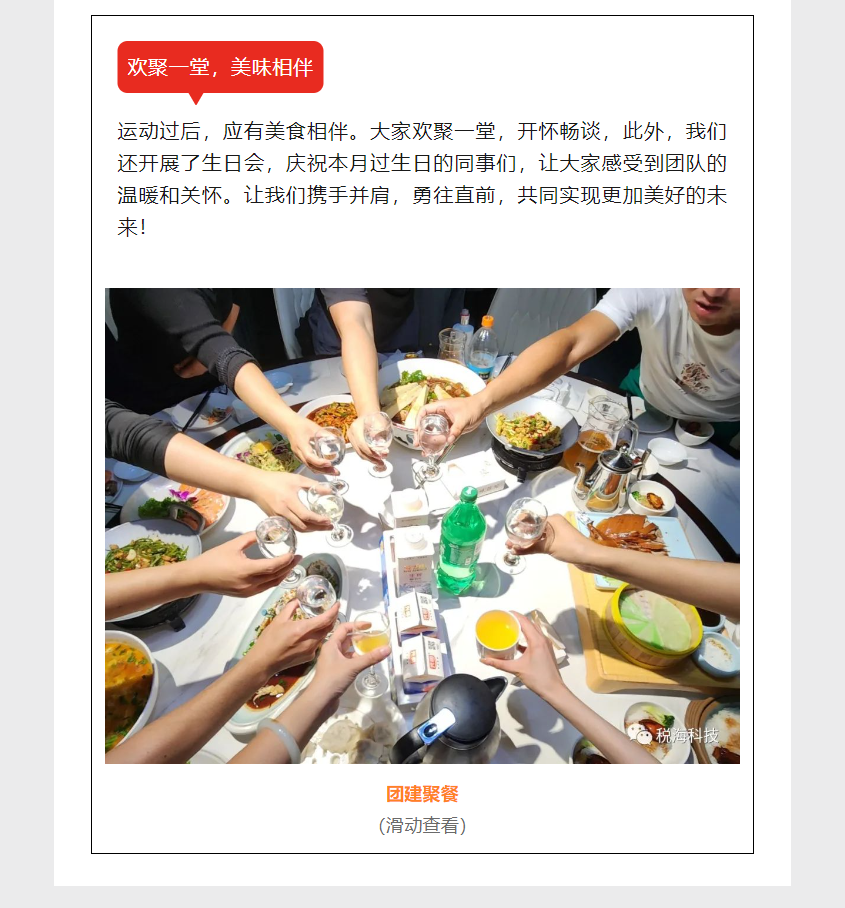The height and width of the screenshot is (908, 845).
Task: Open the team dinner toast photo
Action: point(422,525)
